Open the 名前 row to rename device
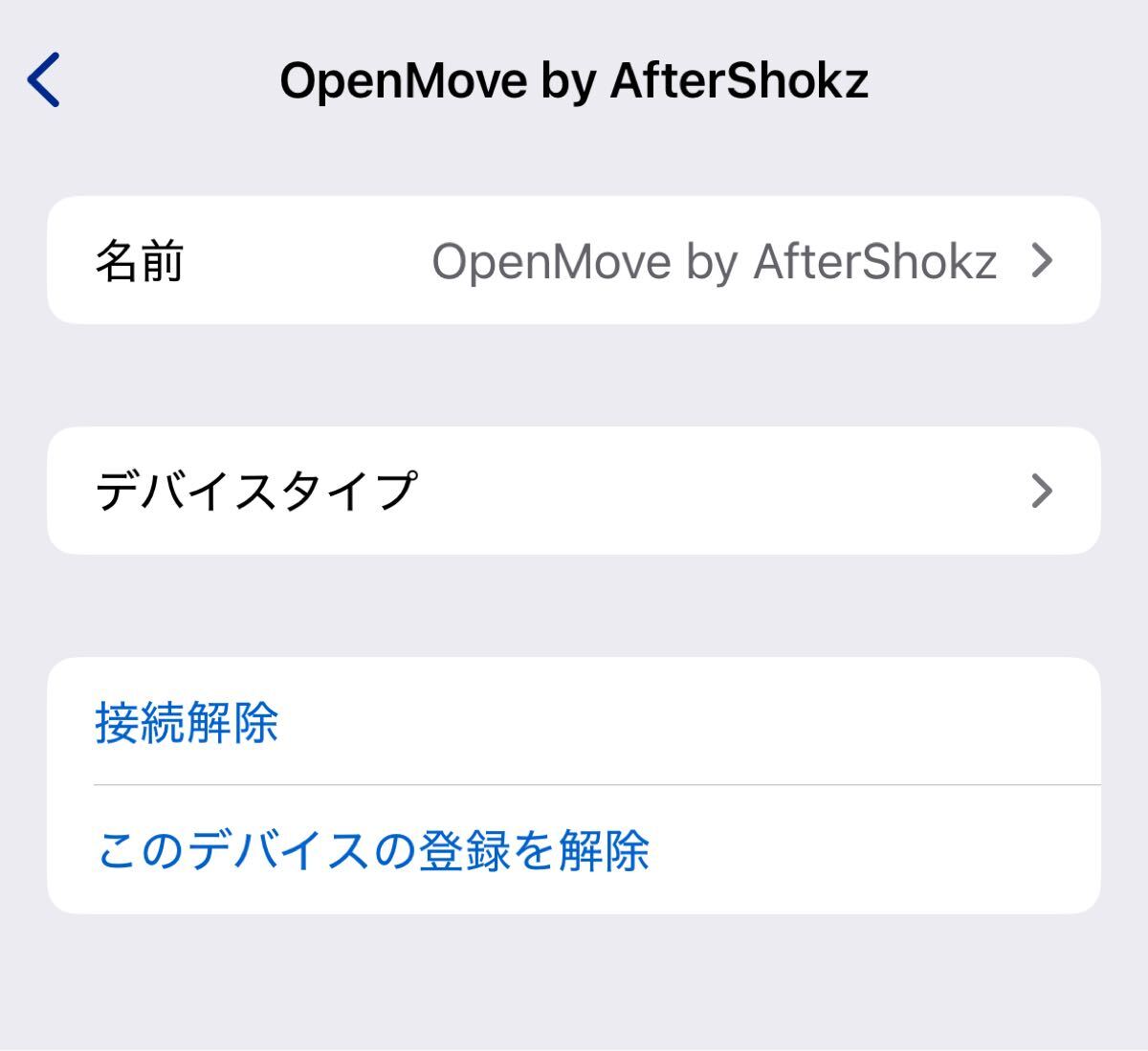Image resolution: width=1148 pixels, height=1051 pixels. [x=573, y=260]
